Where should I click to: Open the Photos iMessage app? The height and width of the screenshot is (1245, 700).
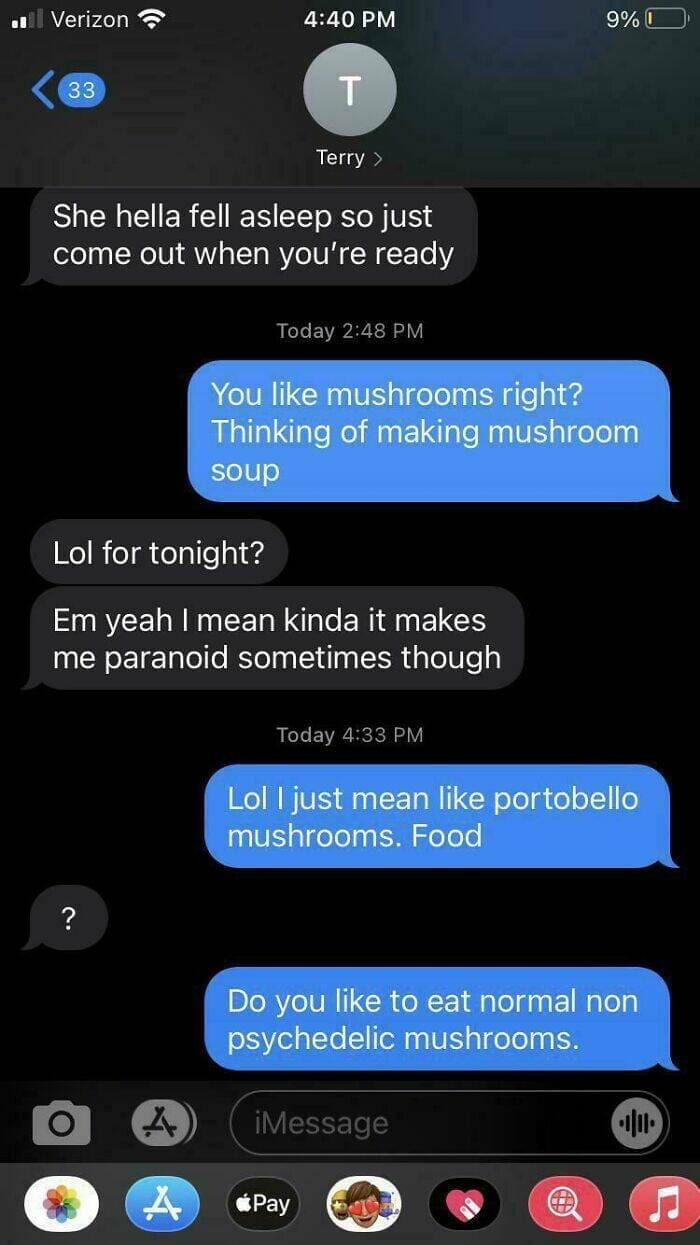pyautogui.click(x=62, y=1203)
